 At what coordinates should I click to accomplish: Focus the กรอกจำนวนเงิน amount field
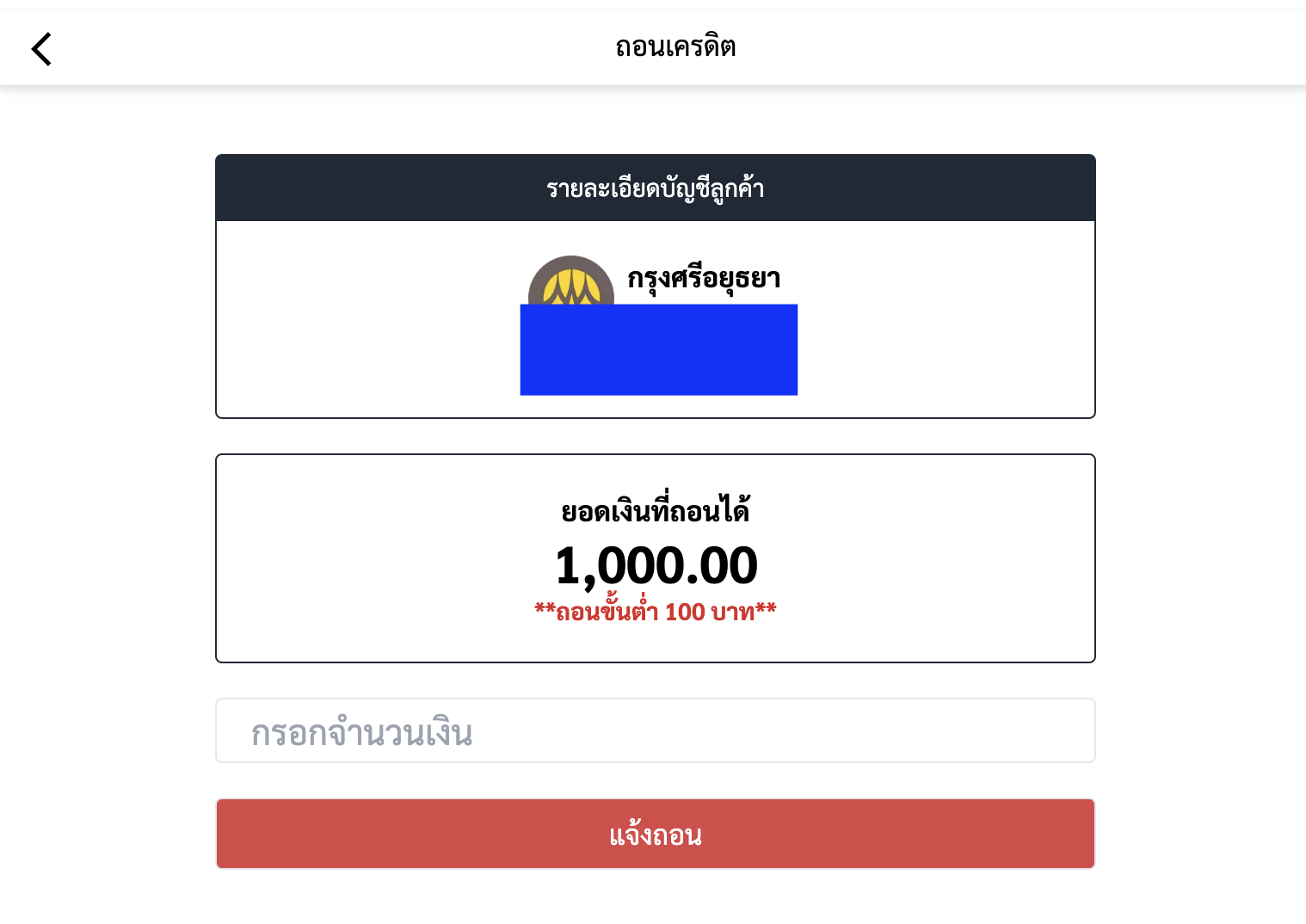click(655, 731)
